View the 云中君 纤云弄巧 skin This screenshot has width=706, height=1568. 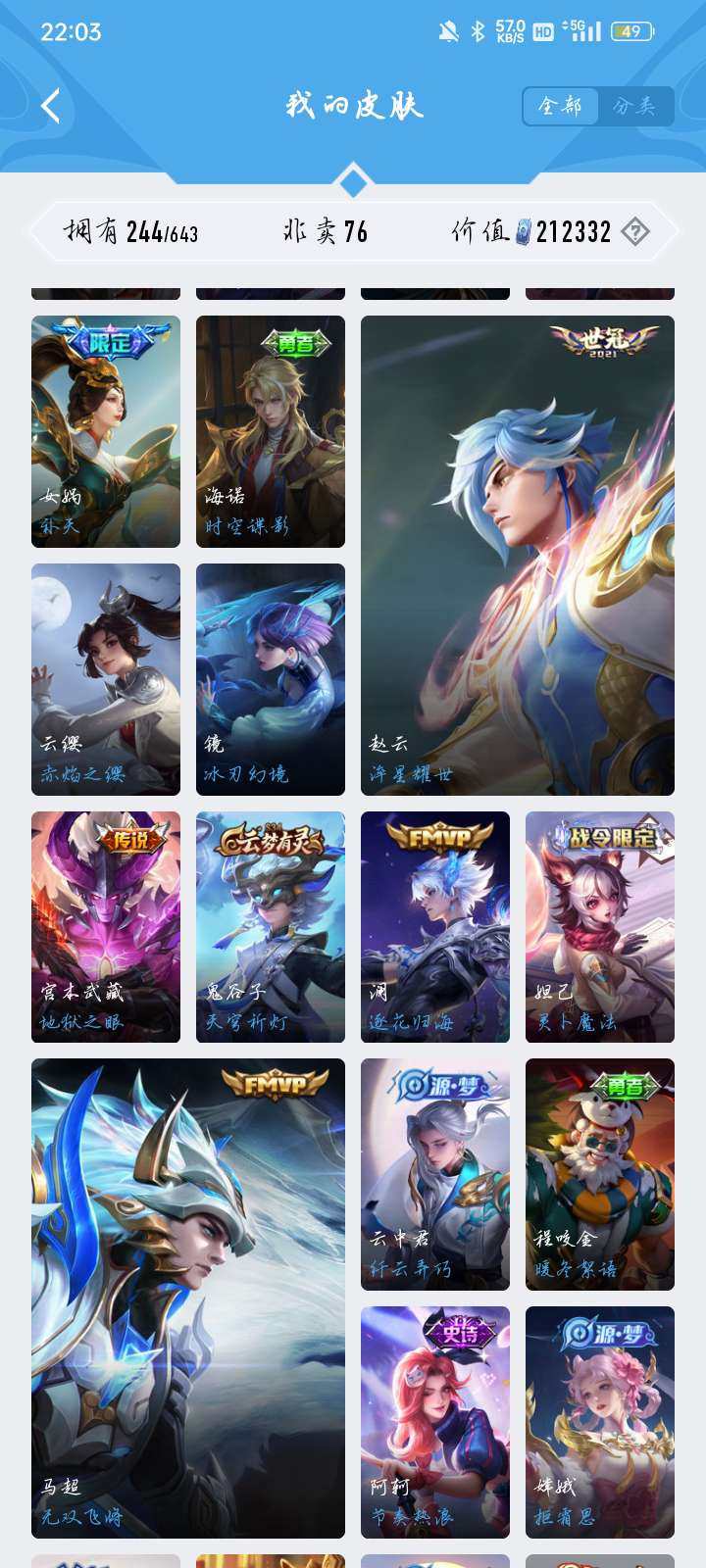point(435,1174)
